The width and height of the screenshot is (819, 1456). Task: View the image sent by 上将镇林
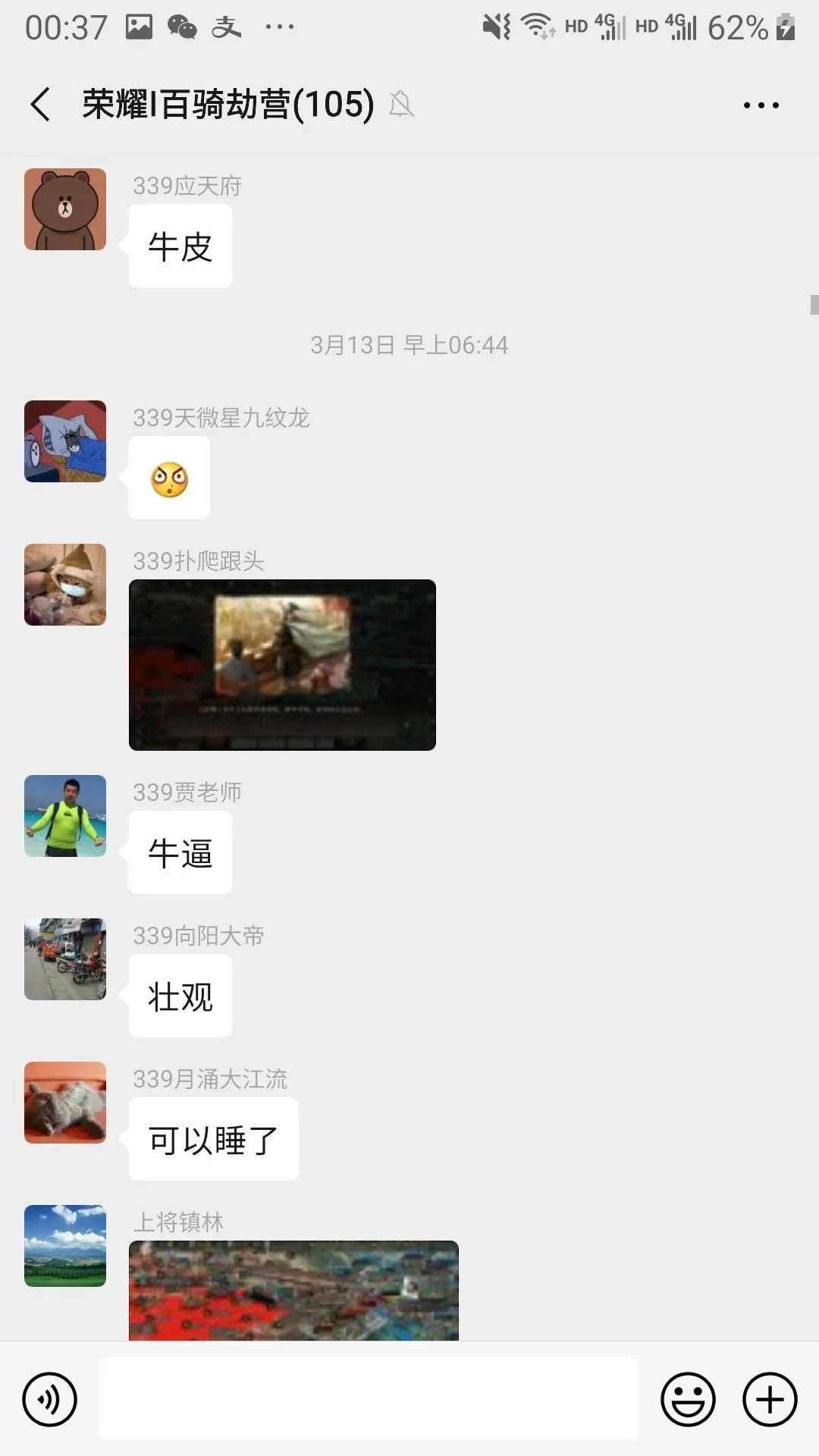click(x=293, y=1291)
